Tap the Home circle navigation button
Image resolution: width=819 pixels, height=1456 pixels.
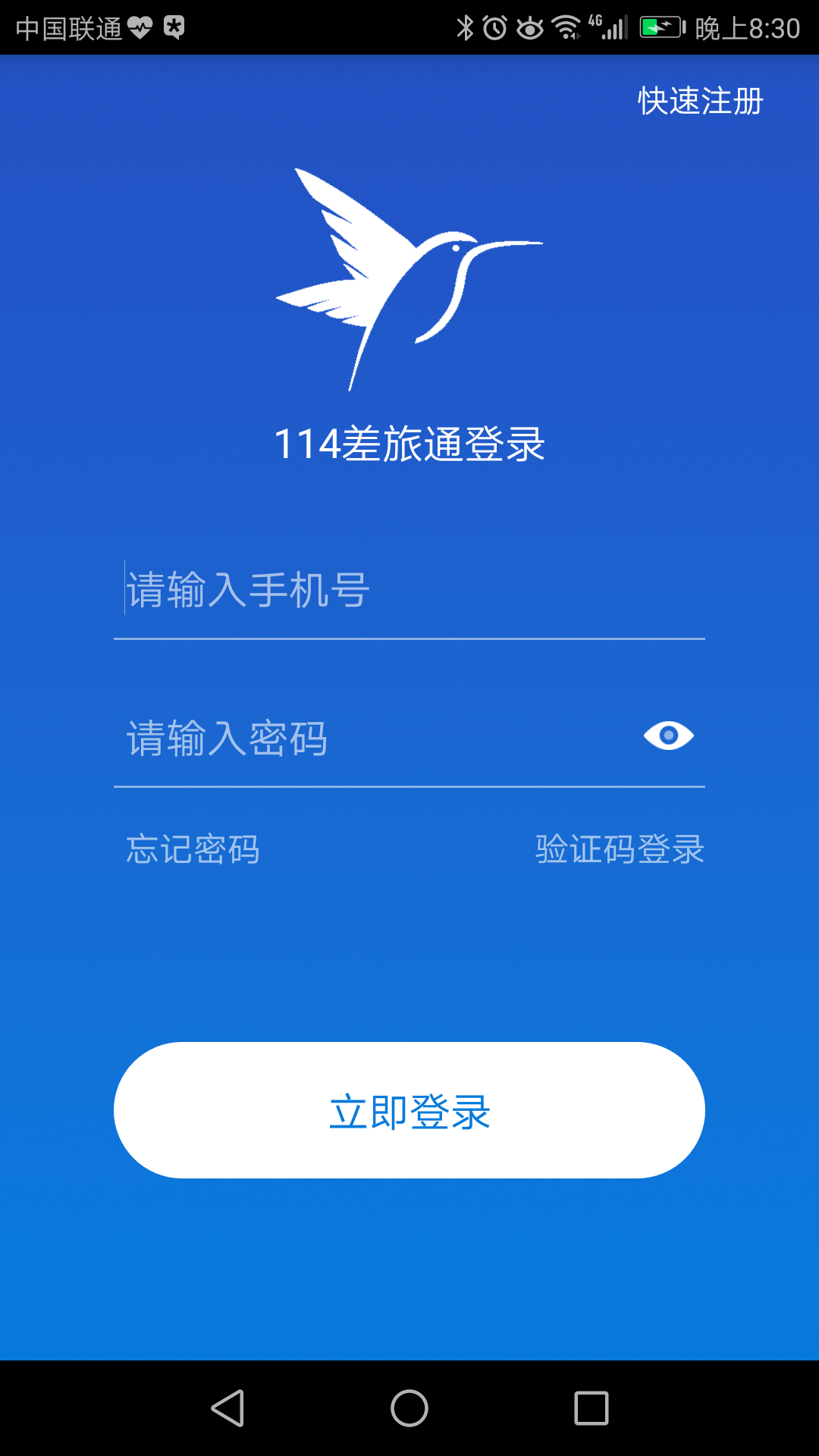(x=409, y=1408)
